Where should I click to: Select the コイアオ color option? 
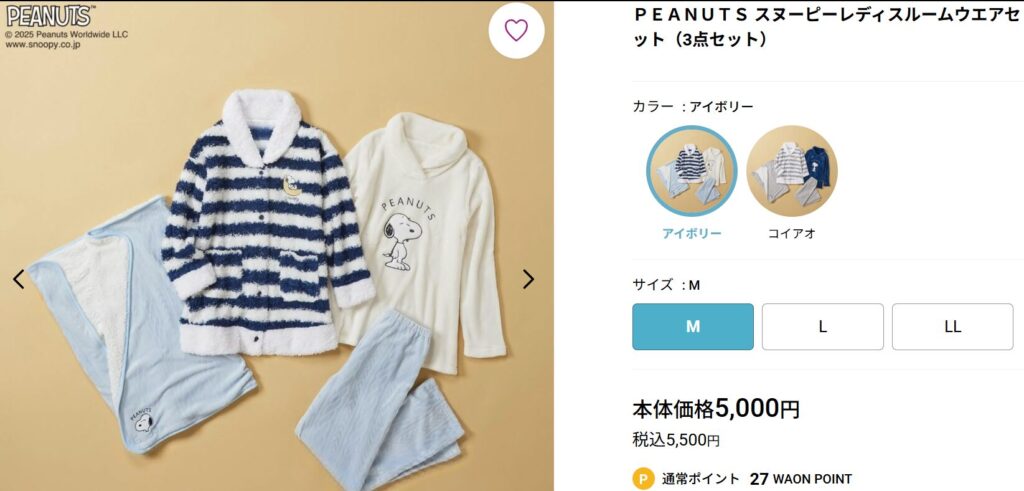(791, 171)
